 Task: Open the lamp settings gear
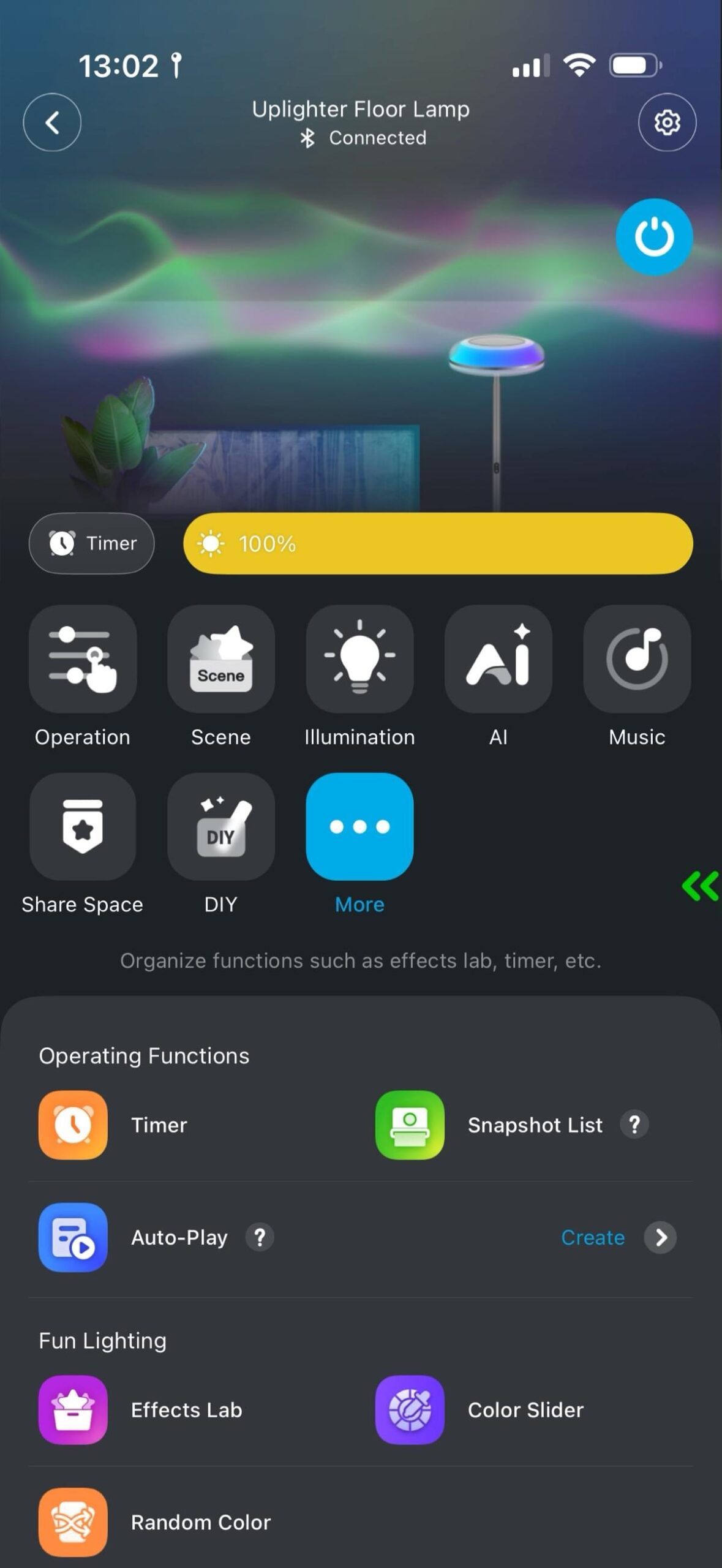(667, 123)
